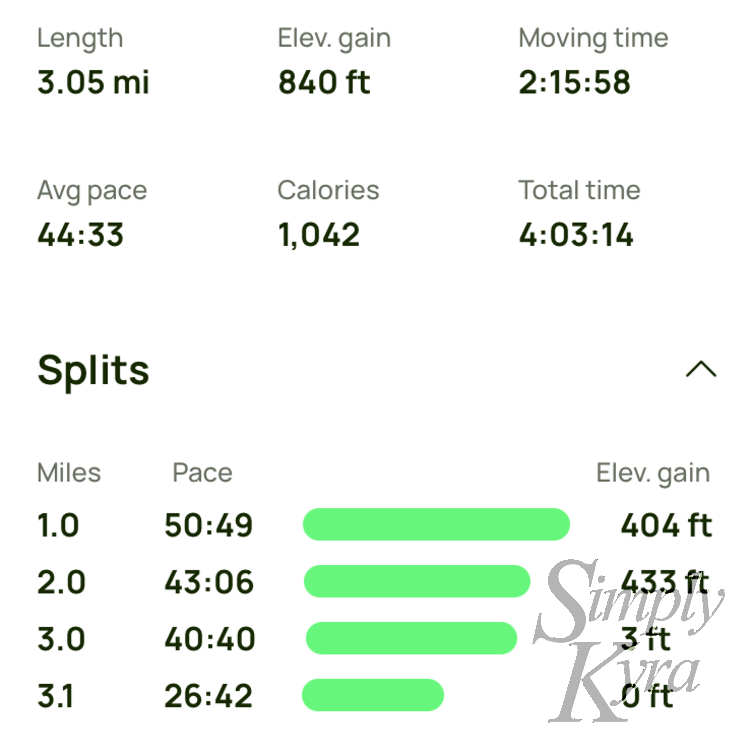Open the Moving time stat 2:15:58

pos(574,83)
